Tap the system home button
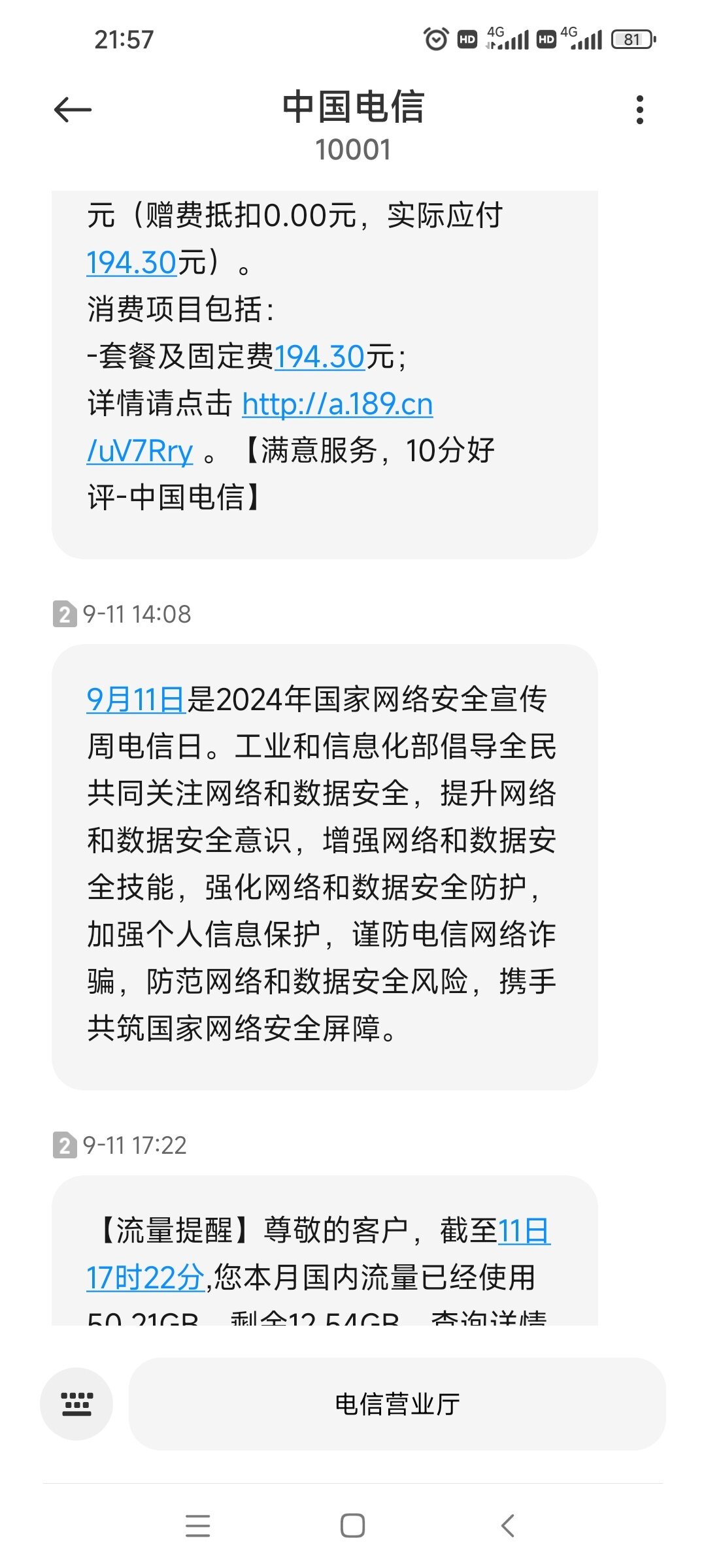 coord(352,1526)
